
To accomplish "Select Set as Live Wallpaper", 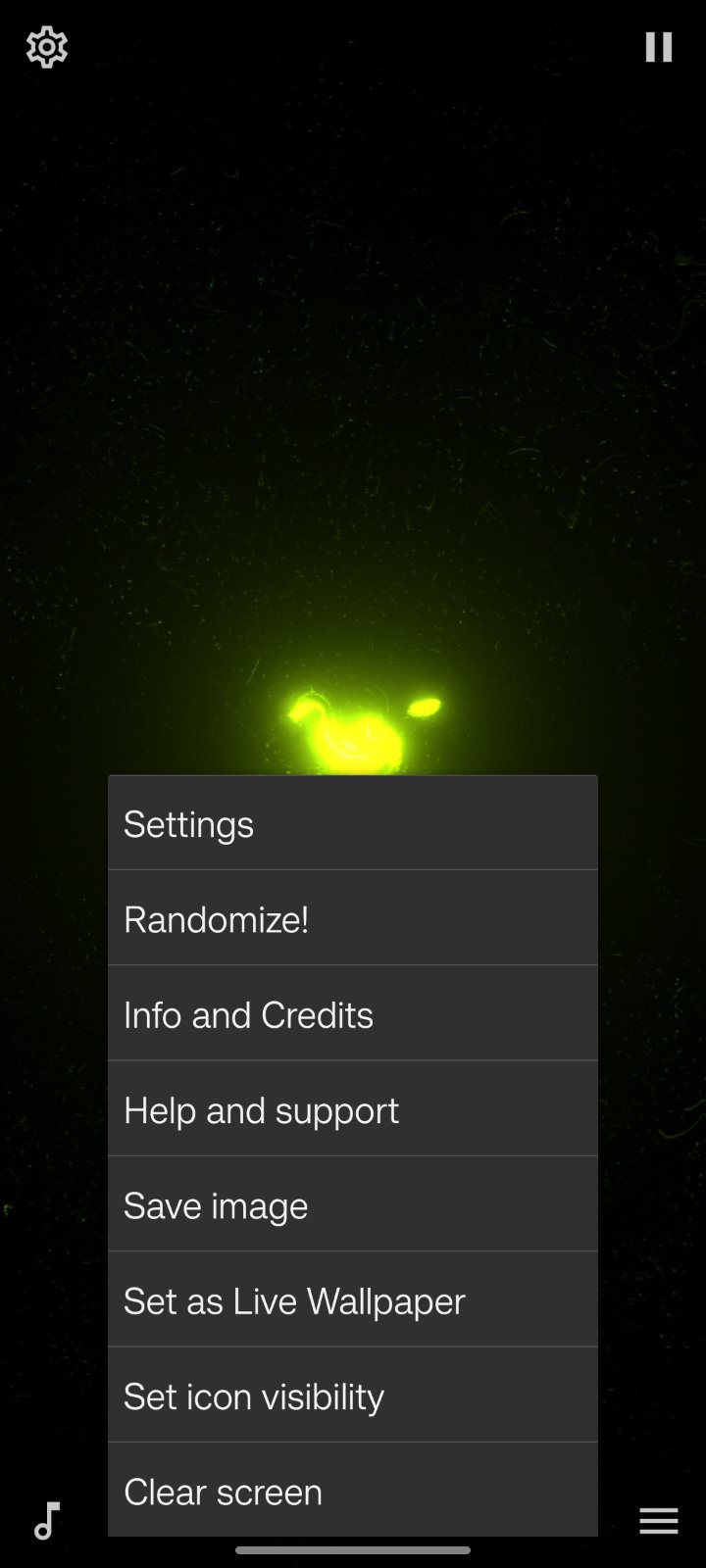I will pos(353,1299).
